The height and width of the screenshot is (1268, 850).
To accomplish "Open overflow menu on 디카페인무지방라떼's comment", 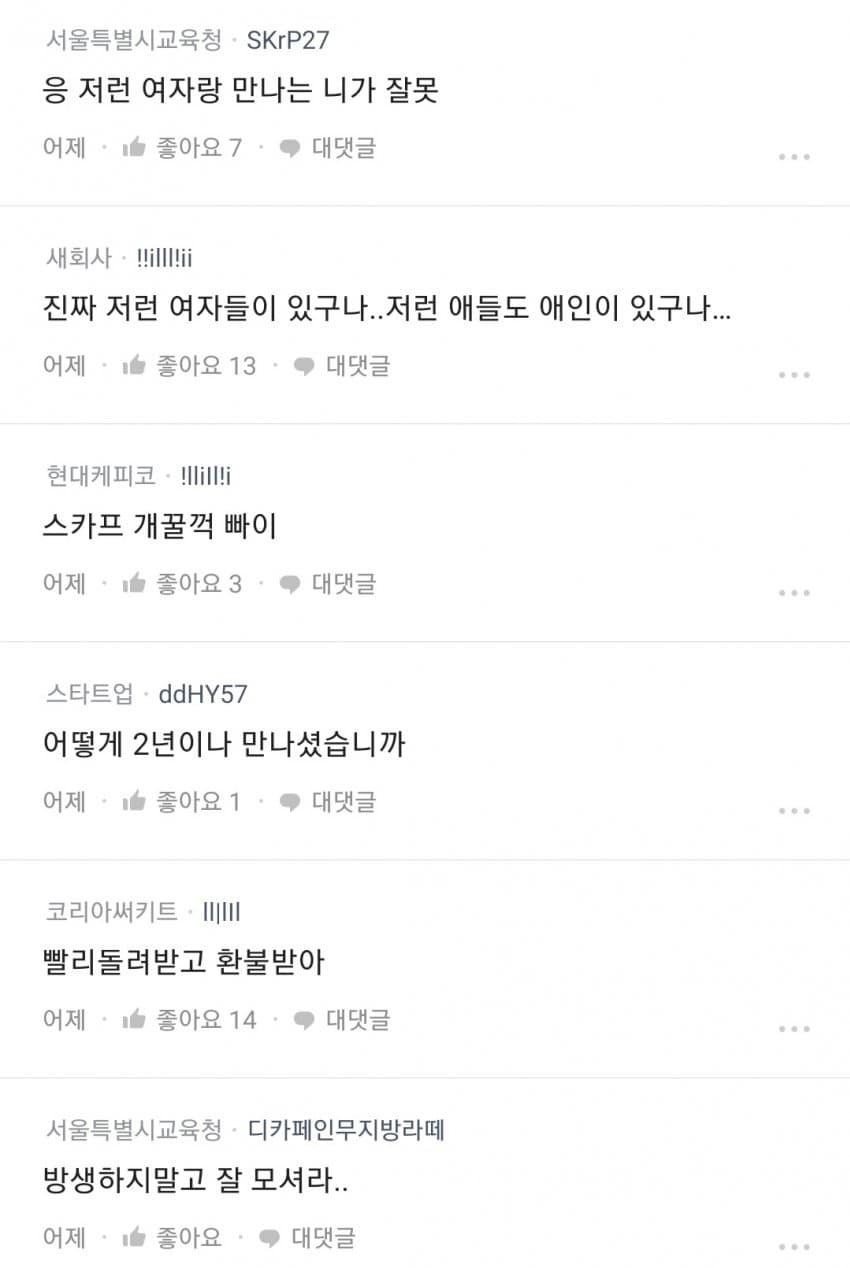I will [793, 1247].
